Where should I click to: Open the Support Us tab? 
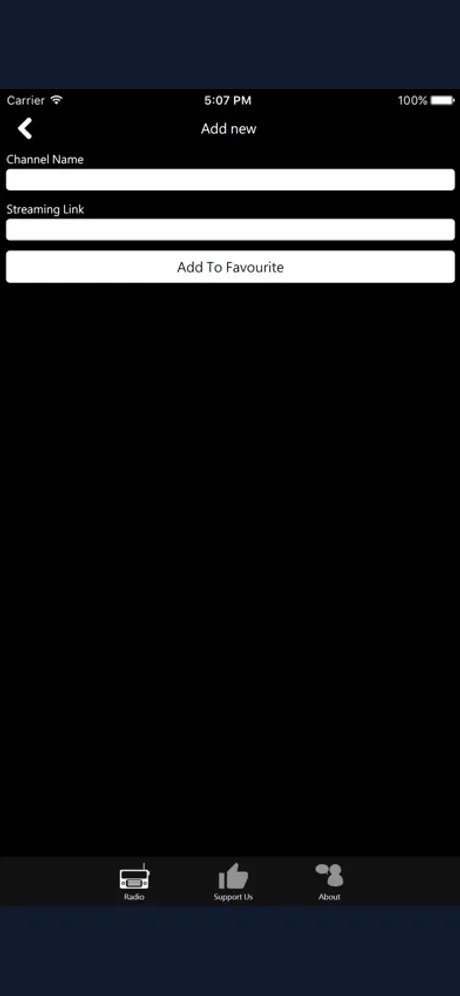click(x=233, y=882)
